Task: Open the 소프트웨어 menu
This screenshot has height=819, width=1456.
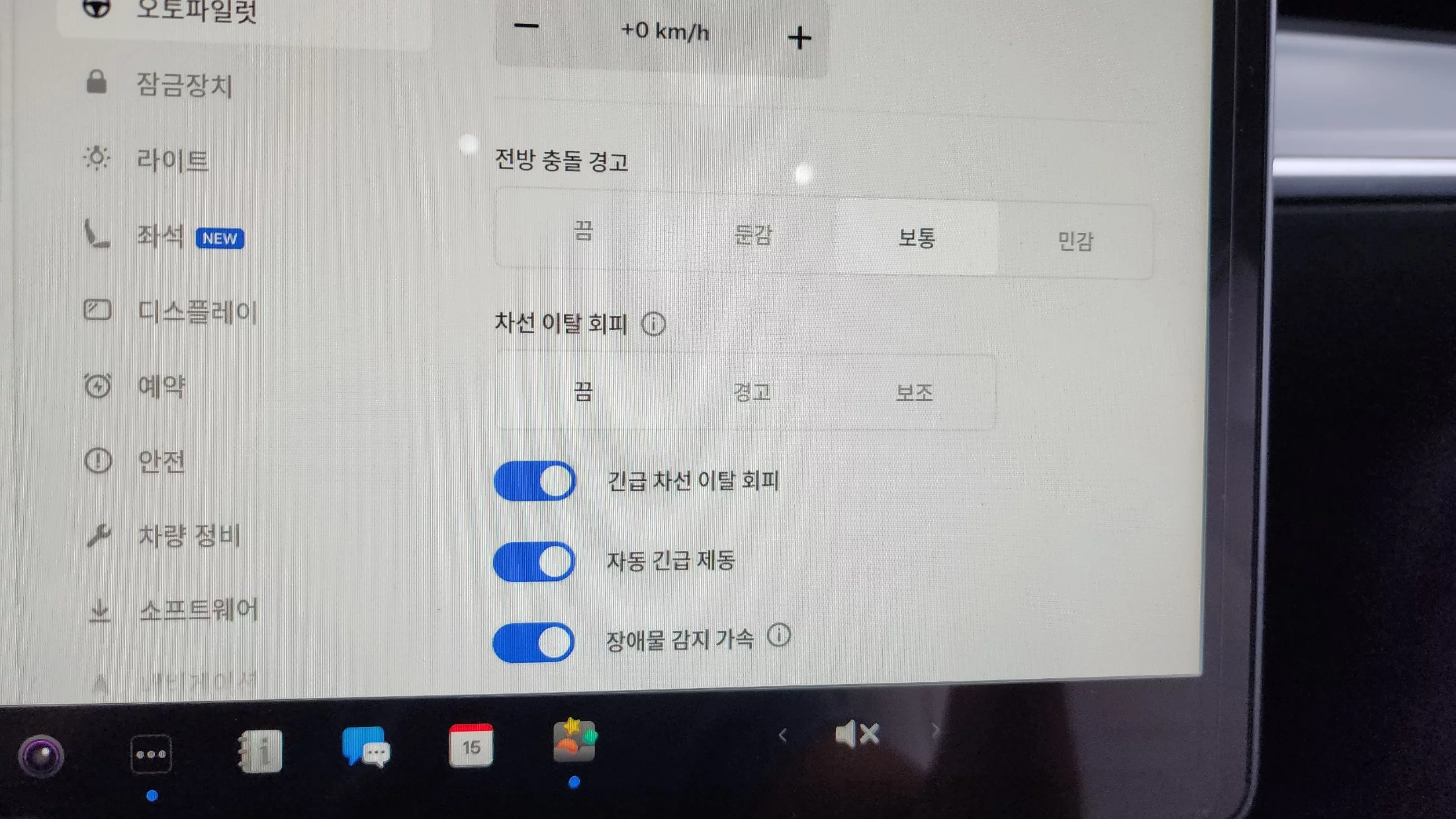Action: tap(198, 610)
